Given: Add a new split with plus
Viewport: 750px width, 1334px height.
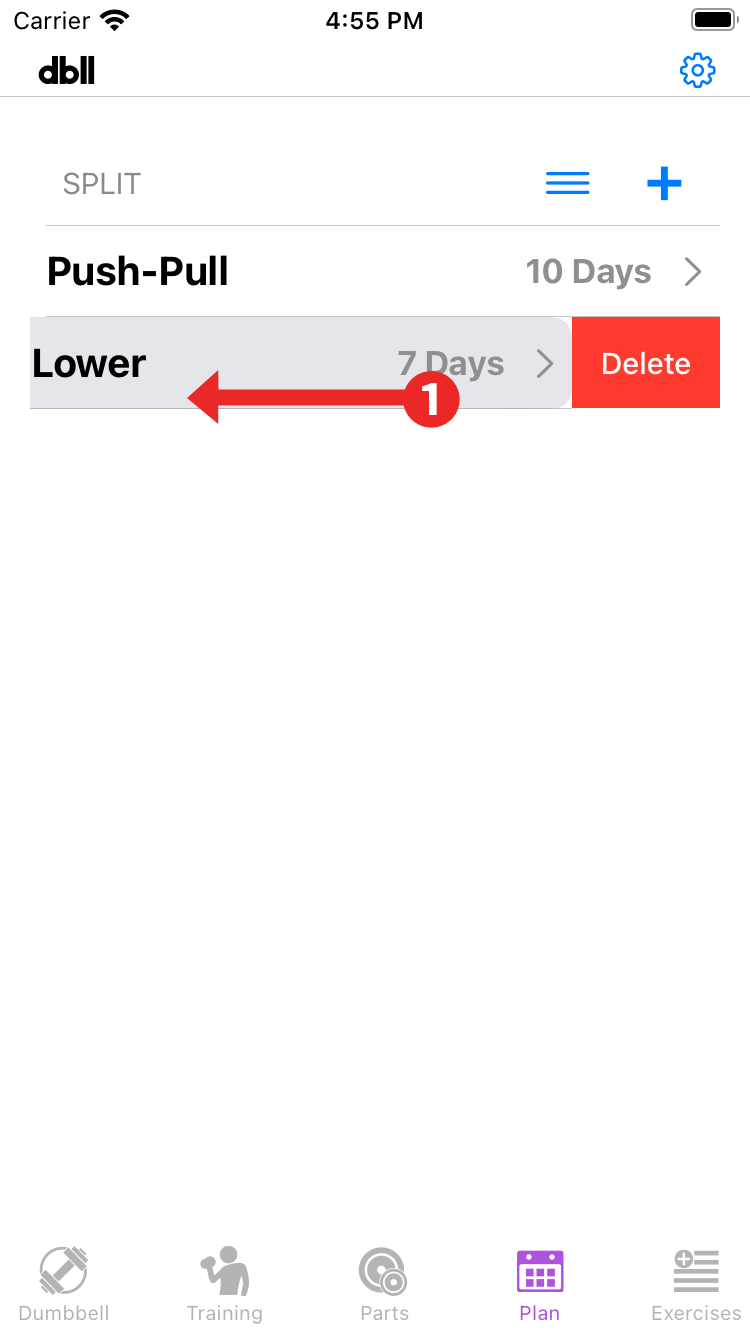Looking at the screenshot, I should click(664, 183).
